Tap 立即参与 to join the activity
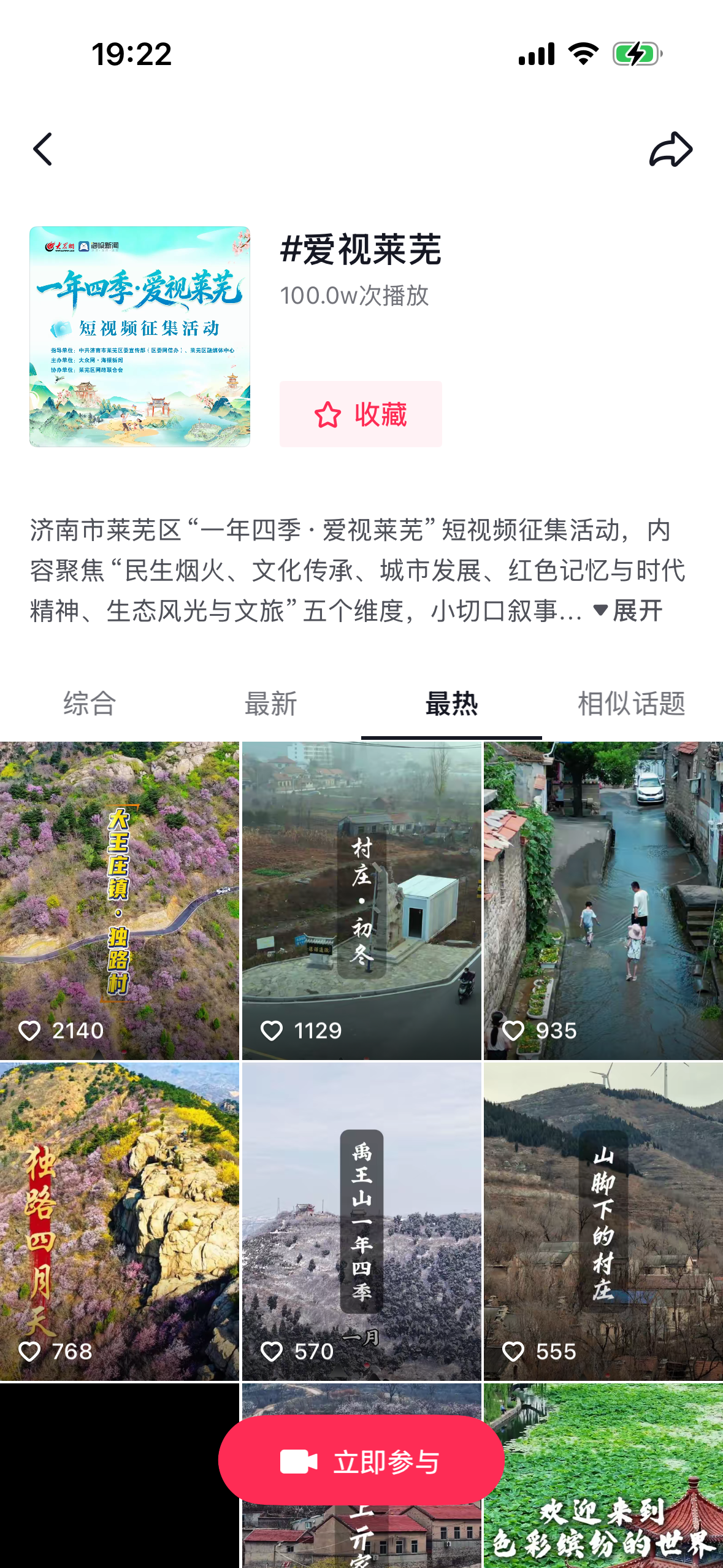This screenshot has height=1568, width=723. pyautogui.click(x=361, y=1461)
